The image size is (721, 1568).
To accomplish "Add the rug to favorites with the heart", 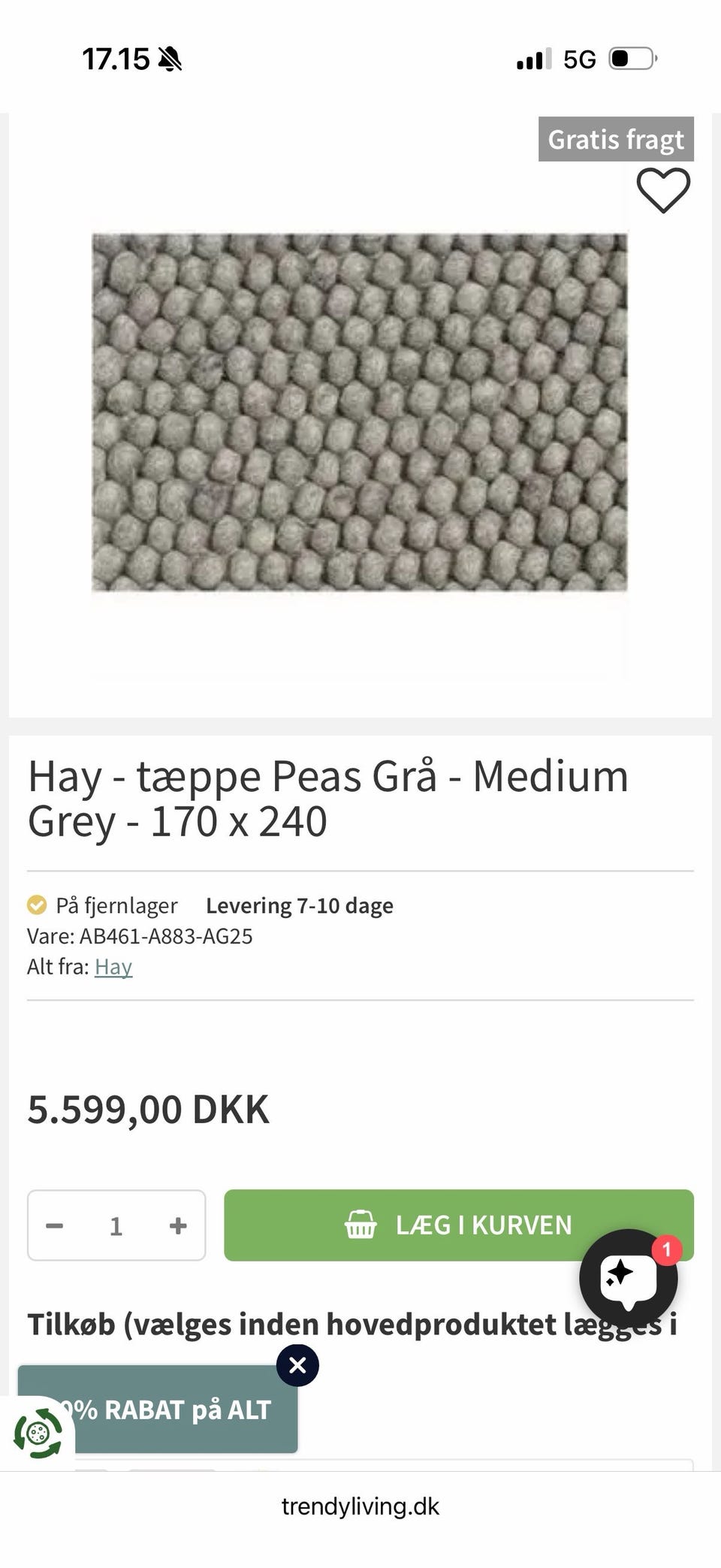I will point(663,190).
